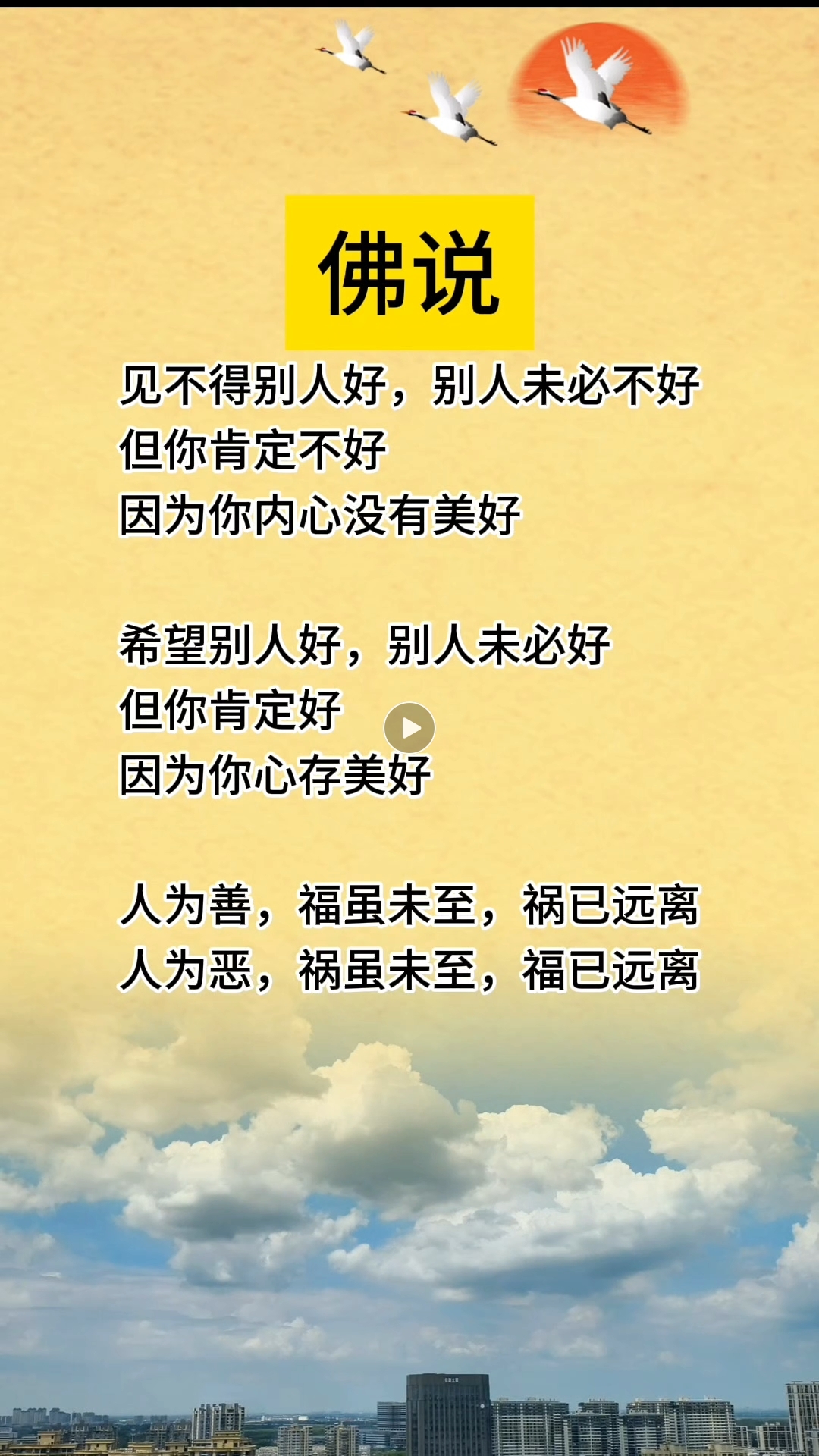Image resolution: width=819 pixels, height=1456 pixels.
Task: Tap the play button to resume video
Action: click(409, 728)
